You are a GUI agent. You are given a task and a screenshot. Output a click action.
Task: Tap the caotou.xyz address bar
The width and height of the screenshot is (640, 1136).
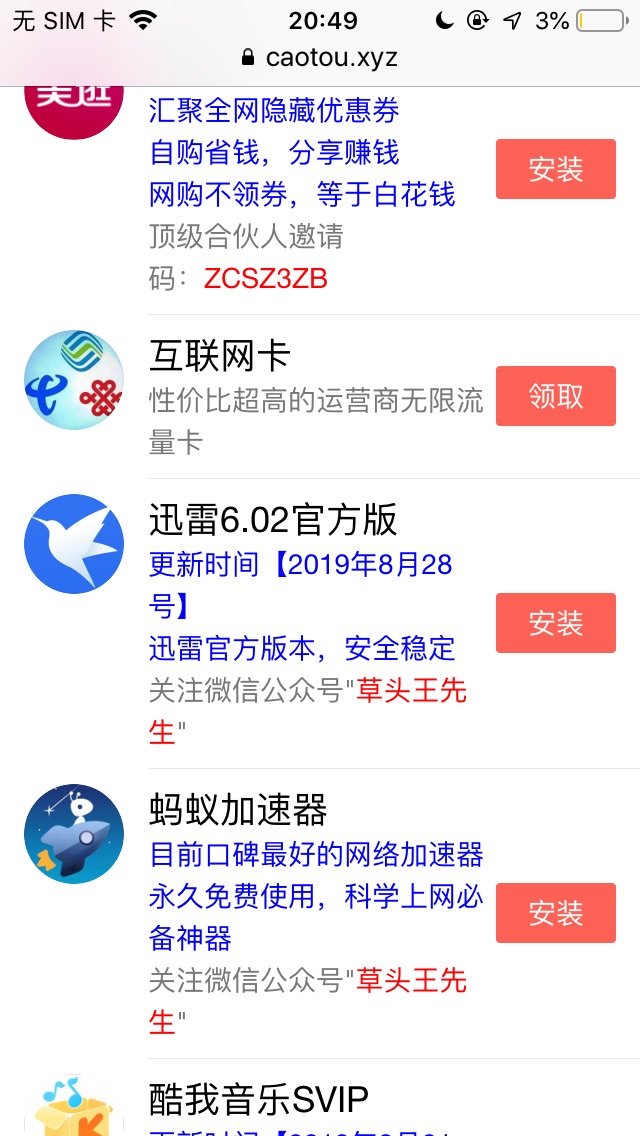(x=320, y=57)
